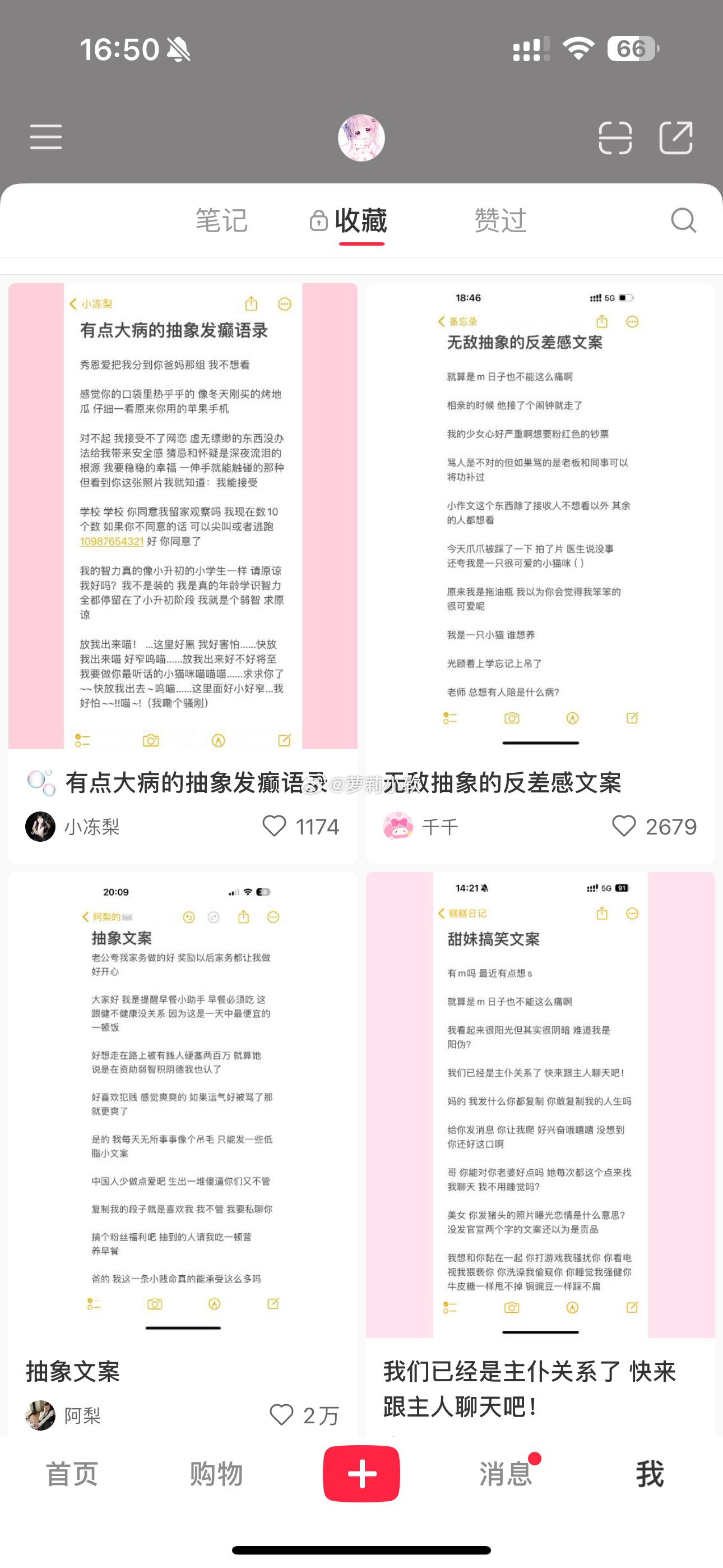This screenshot has width=723, height=1568.
Task: Select the 收藏 tab
Action: coord(360,220)
